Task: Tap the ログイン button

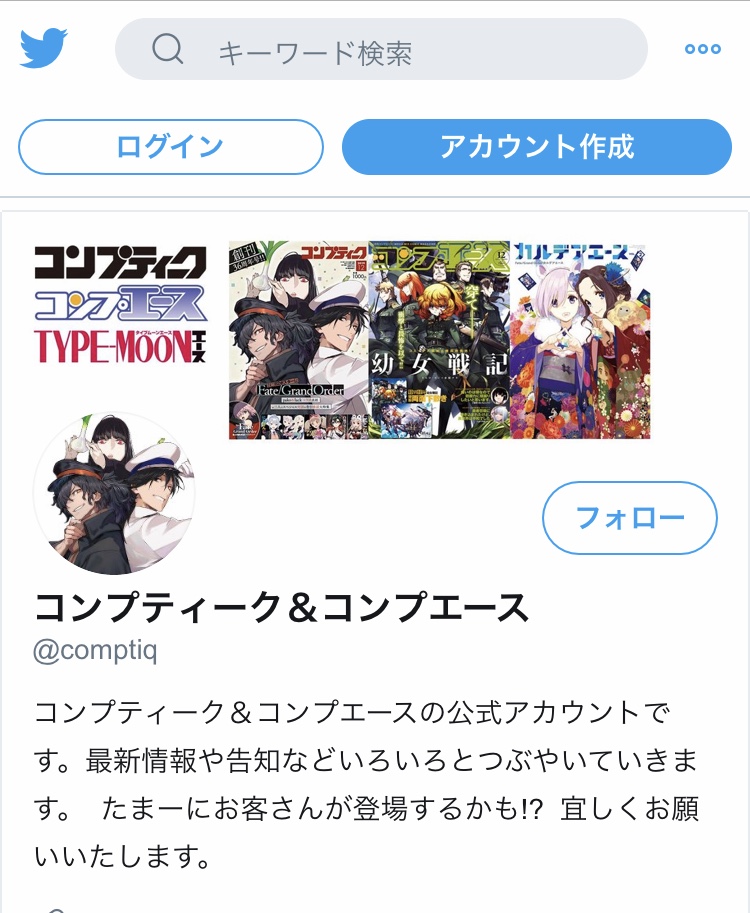Action: click(x=170, y=147)
